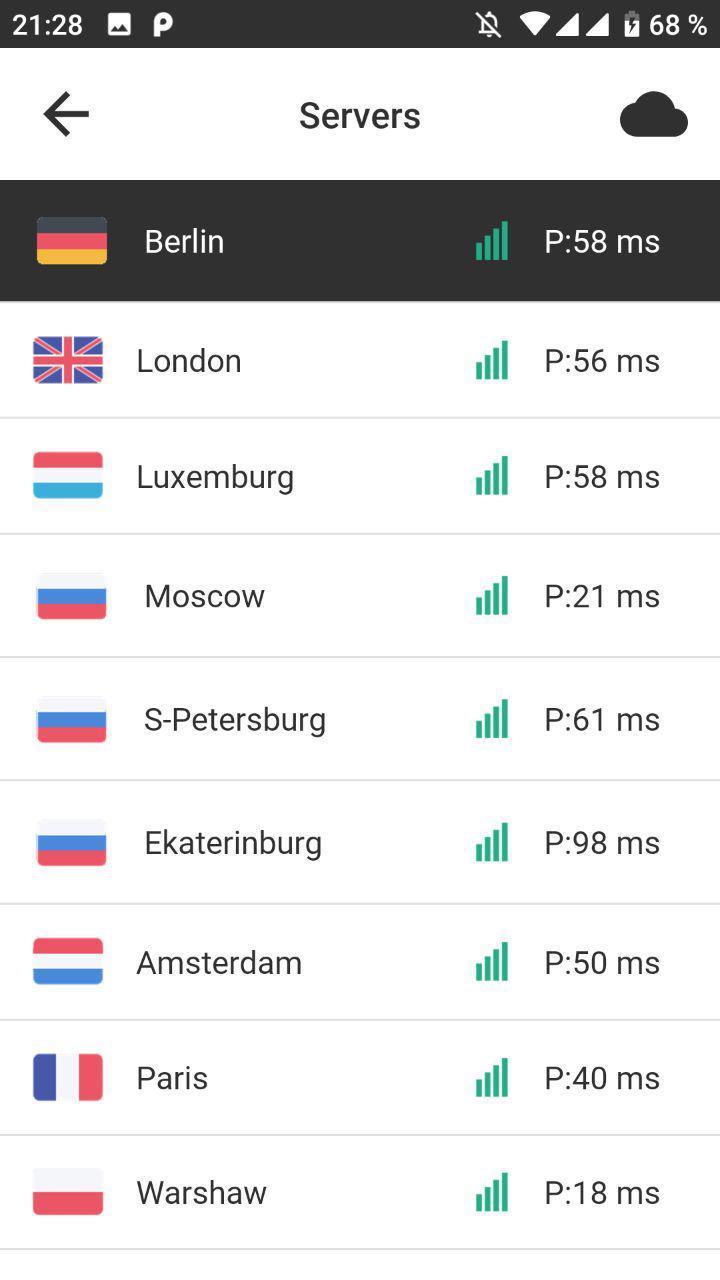This screenshot has width=720, height=1280.
Task: Pick the Moscow server
Action: [360, 596]
